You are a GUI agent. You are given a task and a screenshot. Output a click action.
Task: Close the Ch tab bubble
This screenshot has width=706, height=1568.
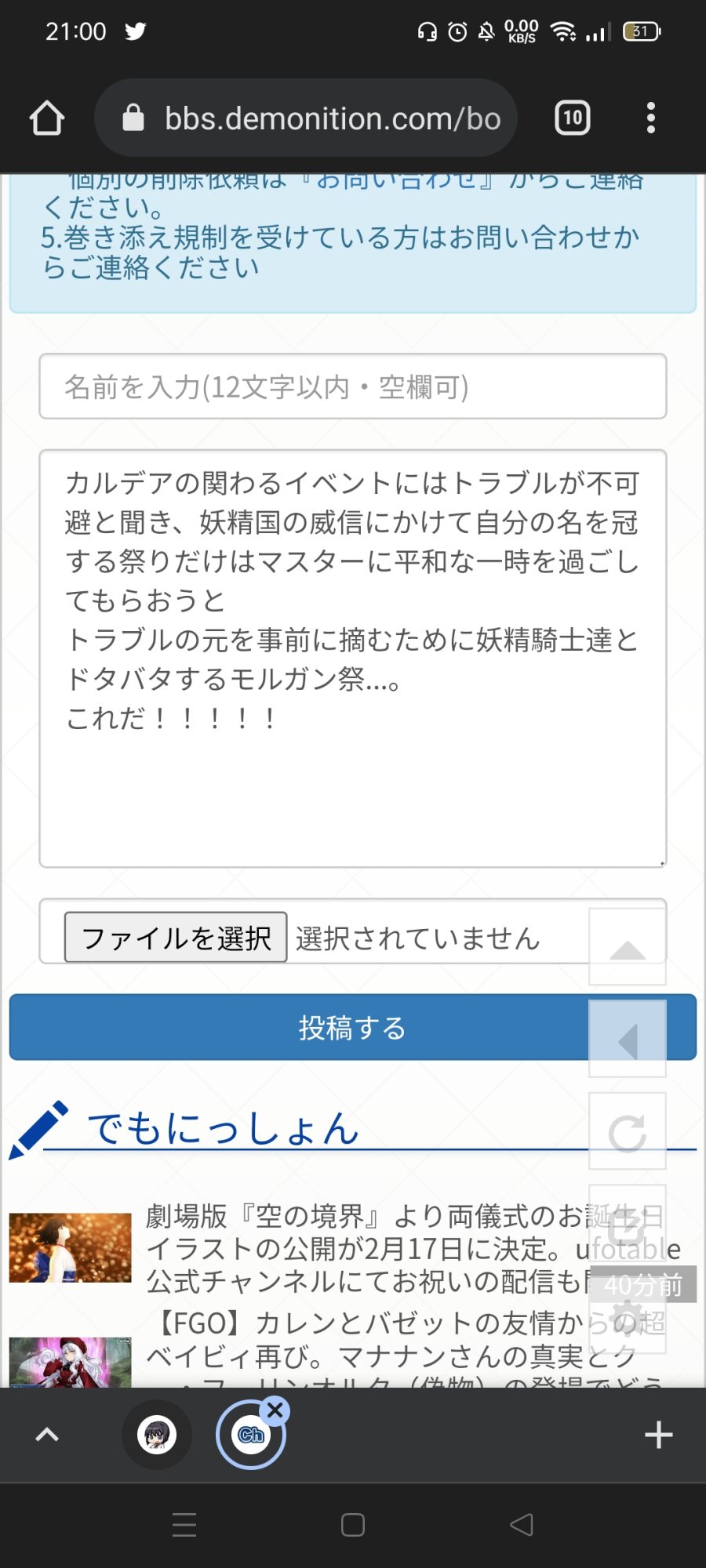pyautogui.click(x=275, y=1410)
